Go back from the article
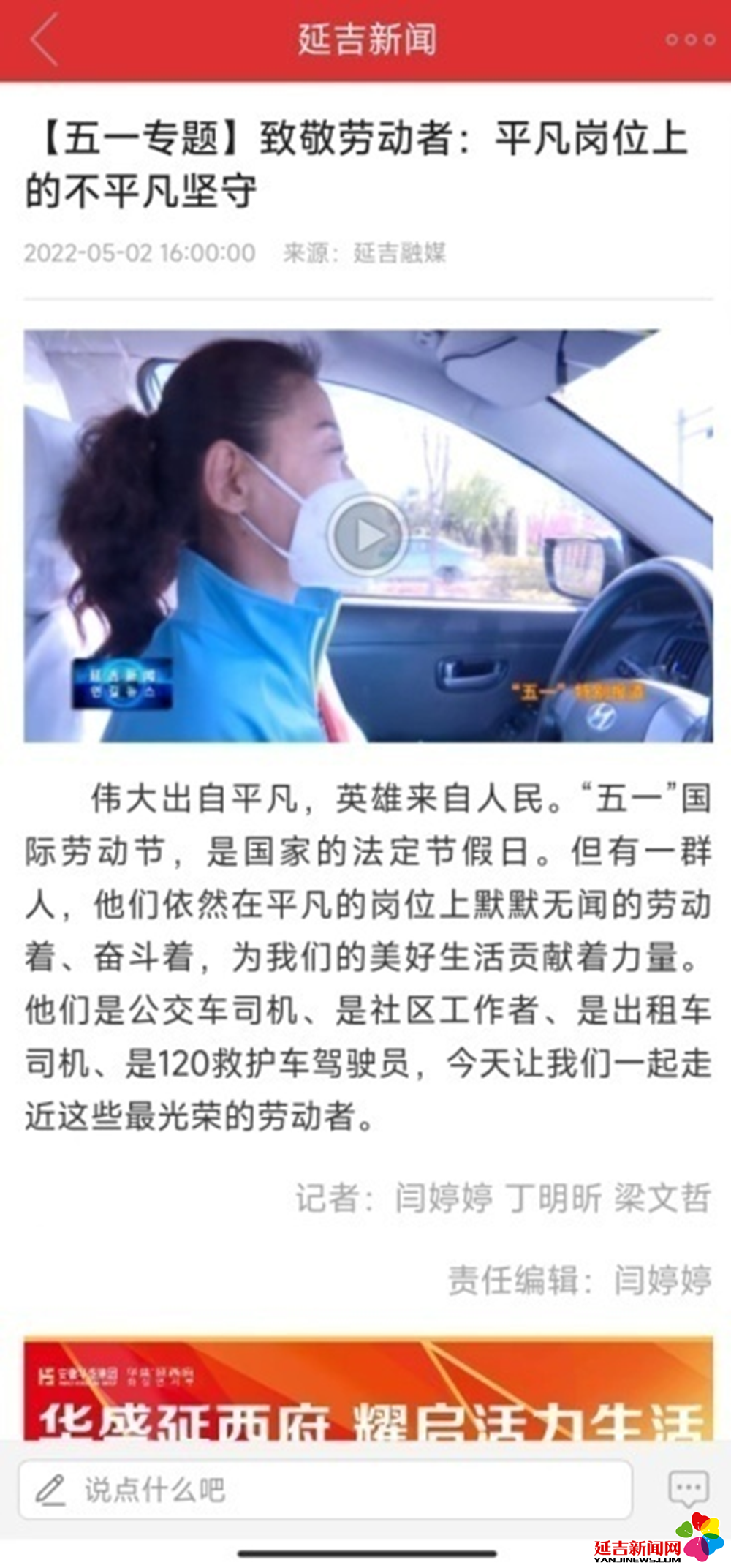This screenshot has height=1568, width=731. tap(44, 39)
